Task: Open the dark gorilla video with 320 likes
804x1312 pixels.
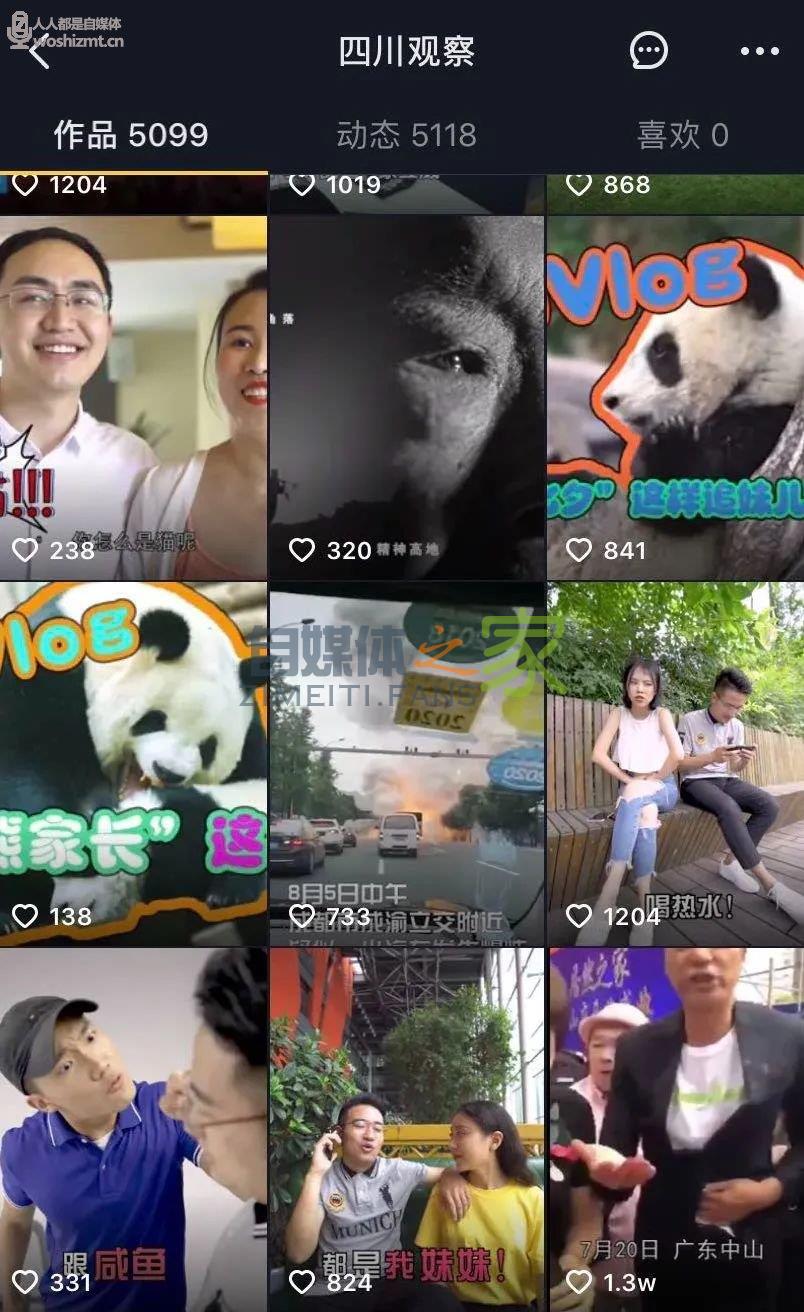Action: (407, 398)
